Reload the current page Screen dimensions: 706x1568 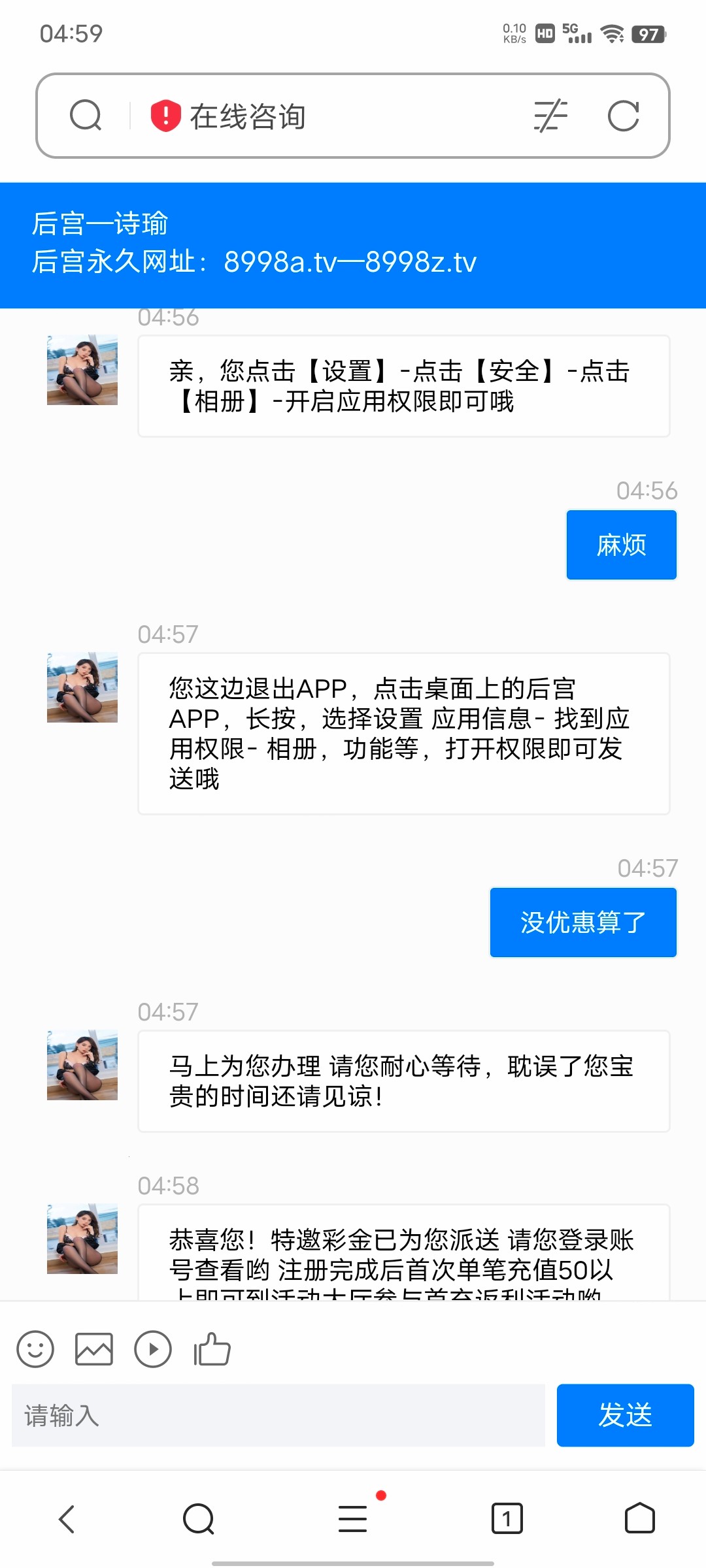point(623,116)
